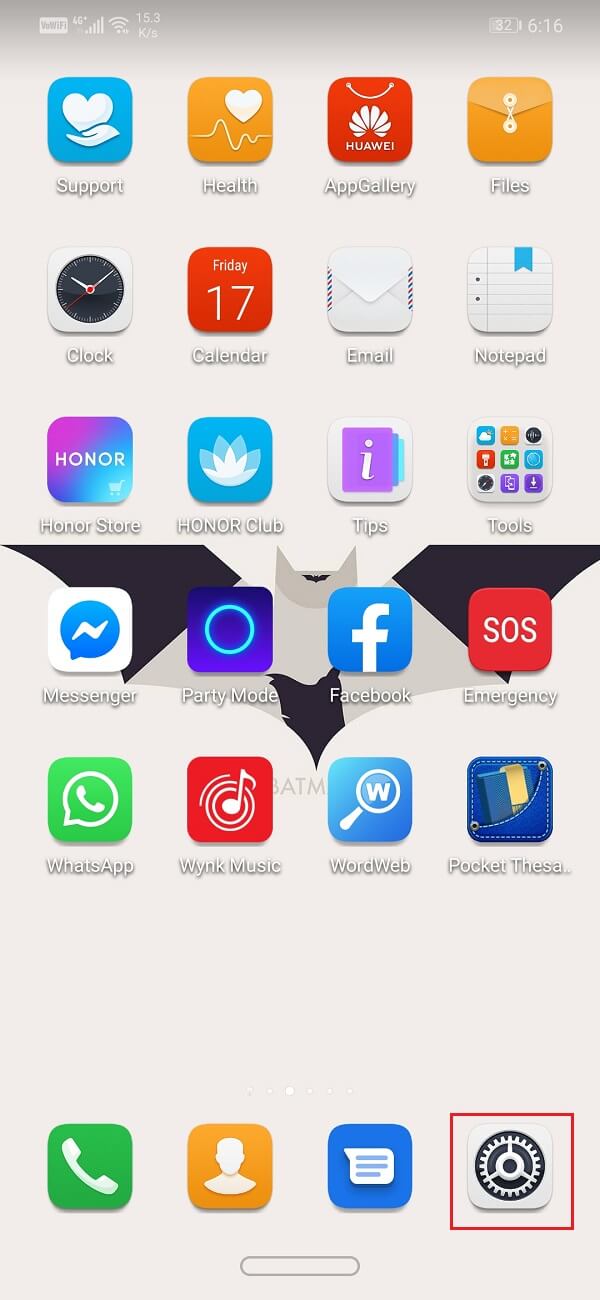Open Party Mode app

point(230,630)
